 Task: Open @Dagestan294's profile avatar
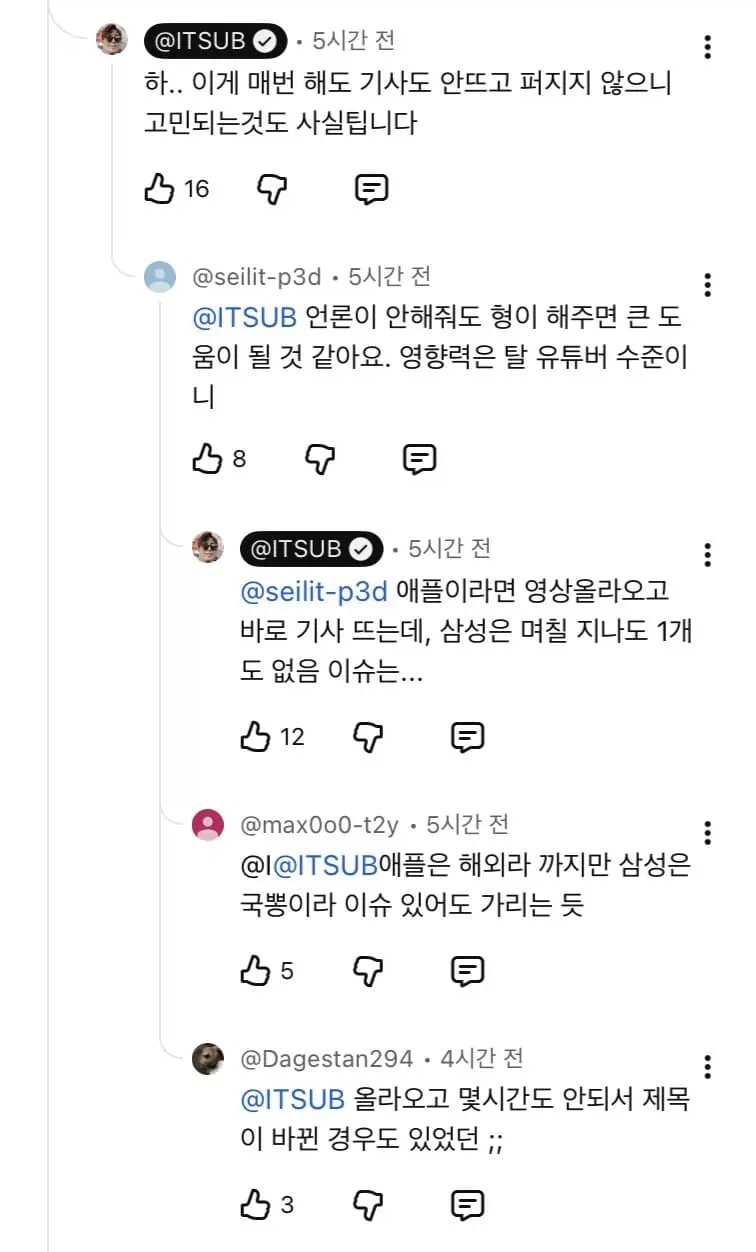(x=208, y=1058)
